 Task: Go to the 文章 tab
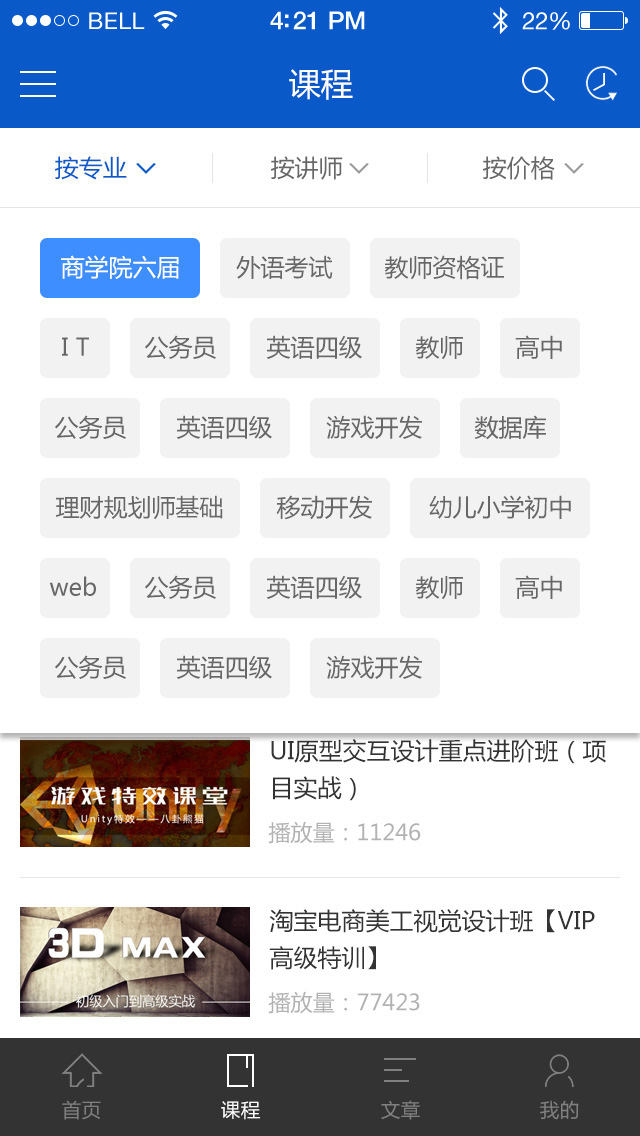(400, 1087)
